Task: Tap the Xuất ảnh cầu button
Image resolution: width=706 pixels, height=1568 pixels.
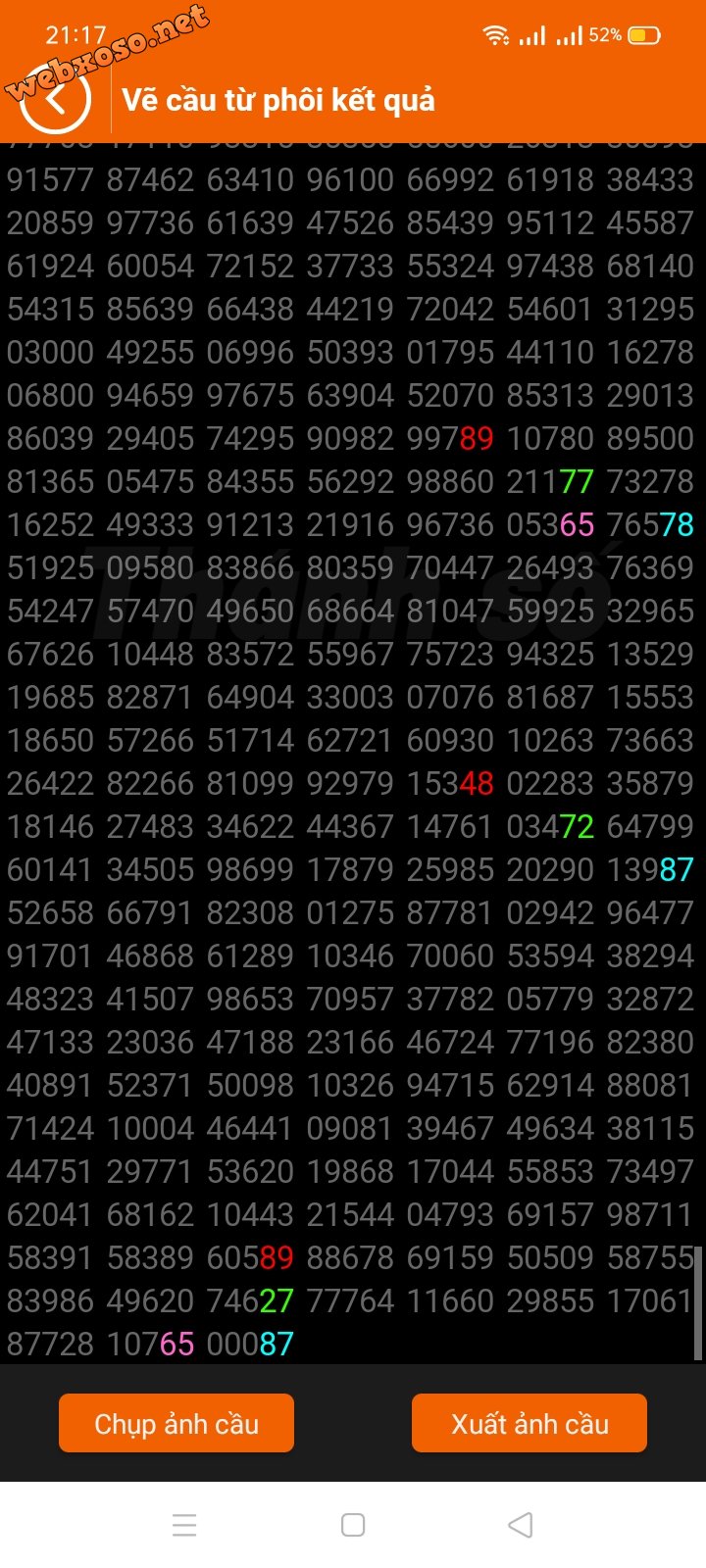Action: click(529, 1423)
